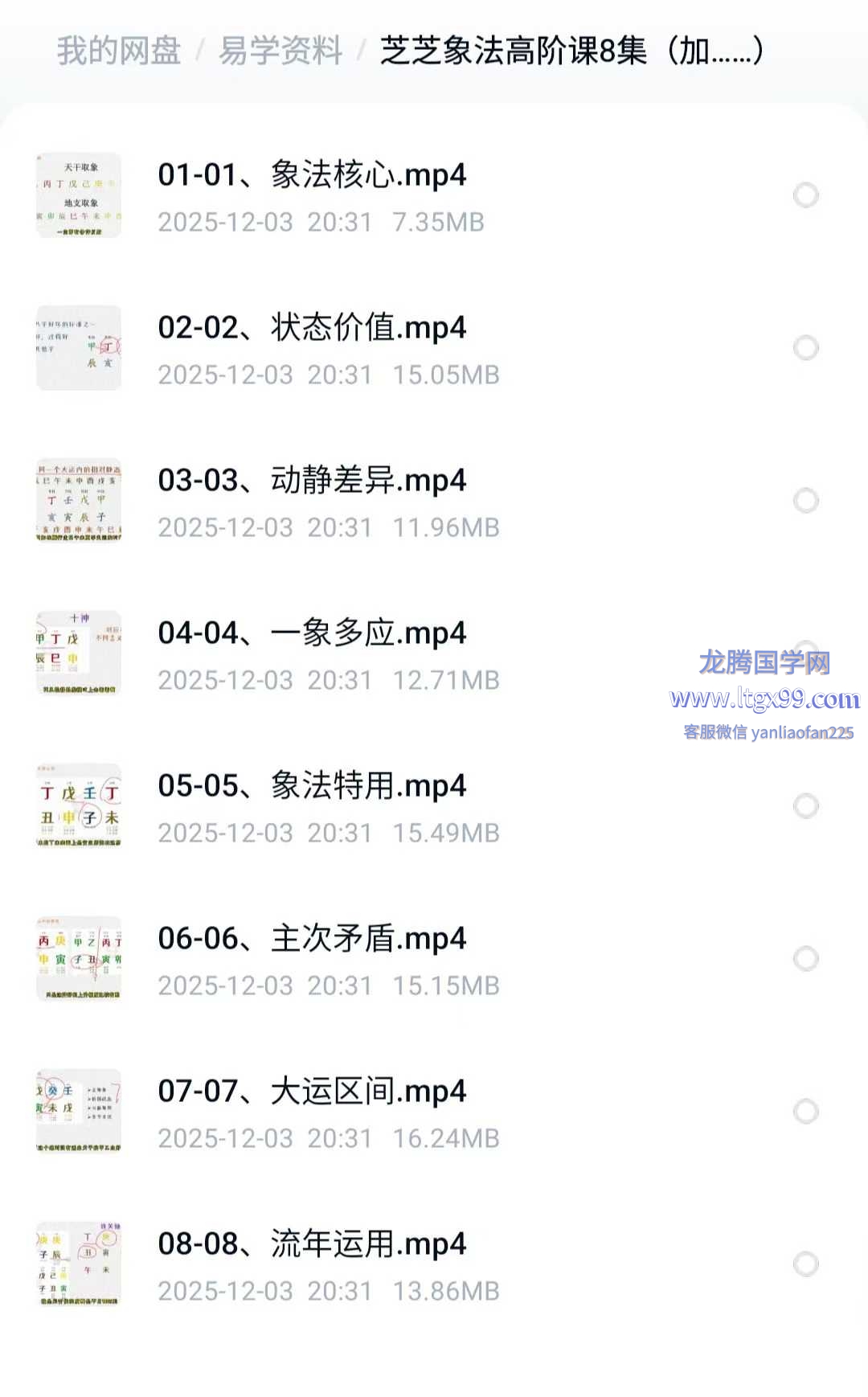Play 02-02、状态价值.mp4
The image size is (868, 1397).
pos(312,328)
